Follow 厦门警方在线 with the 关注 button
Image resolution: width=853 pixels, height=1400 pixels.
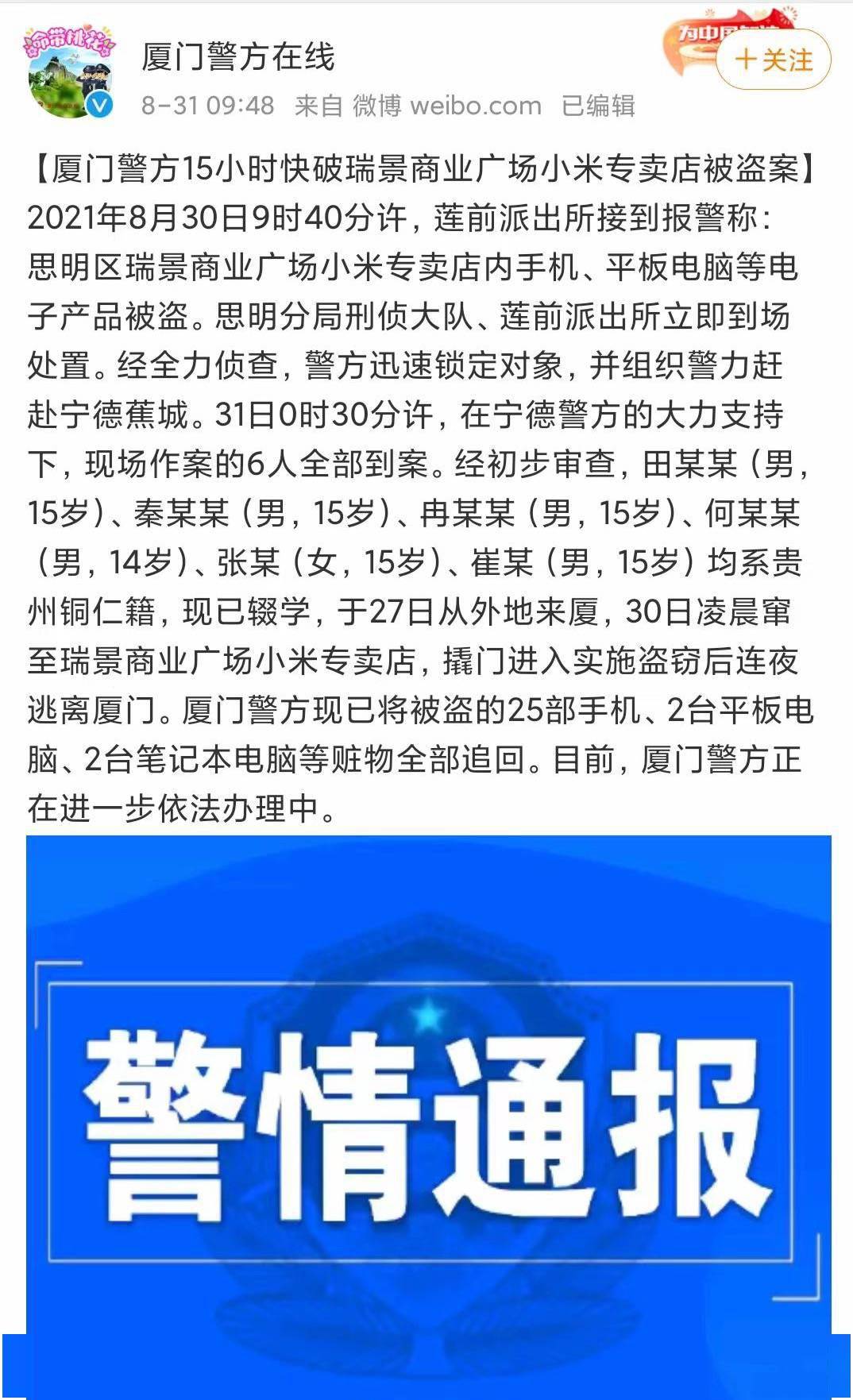click(x=773, y=60)
